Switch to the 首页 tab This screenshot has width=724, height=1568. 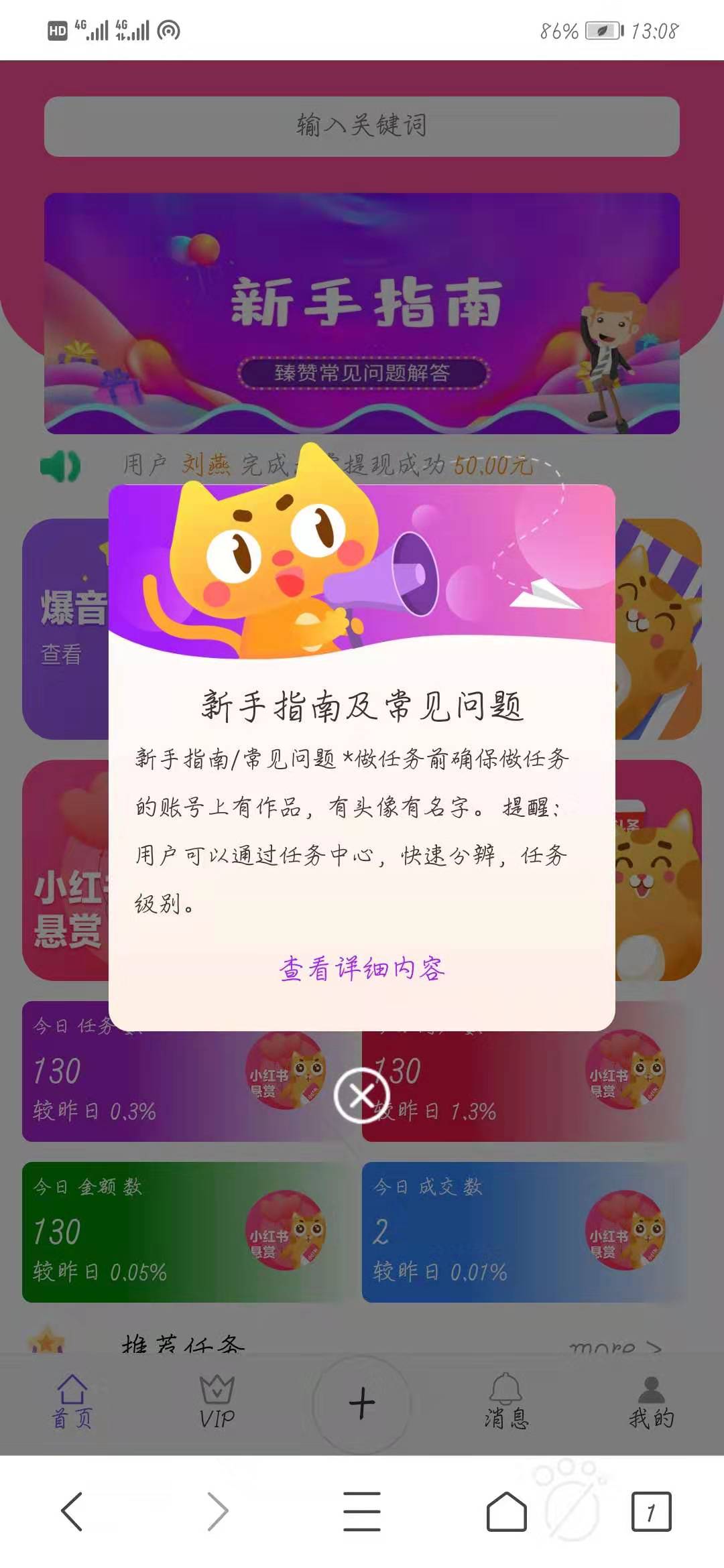72,1402
